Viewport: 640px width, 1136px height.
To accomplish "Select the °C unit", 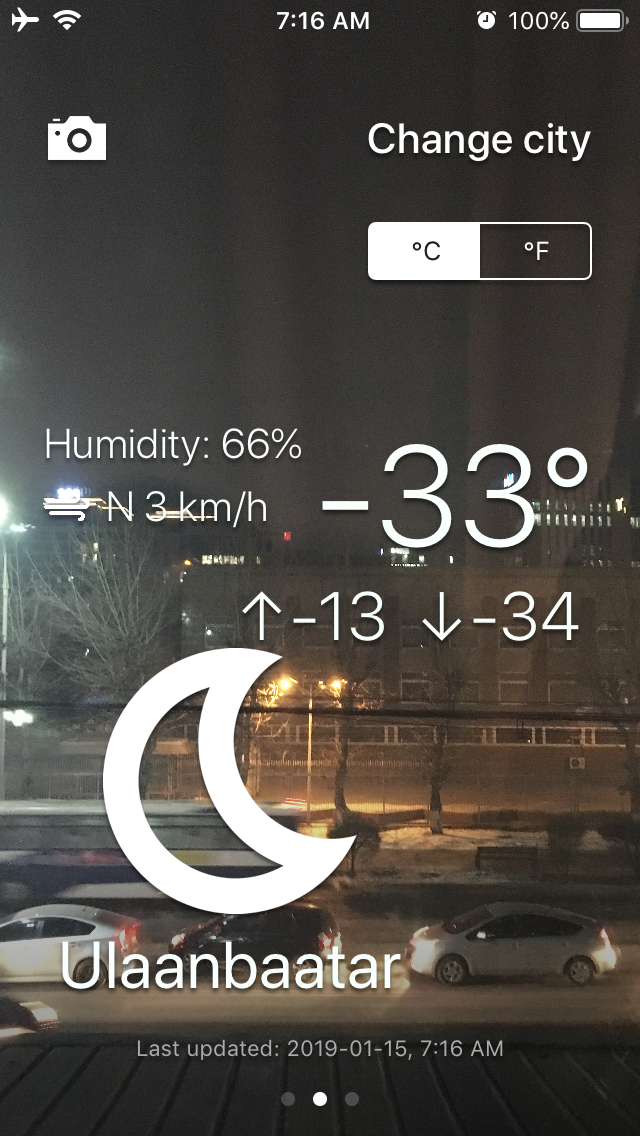I will coord(425,251).
